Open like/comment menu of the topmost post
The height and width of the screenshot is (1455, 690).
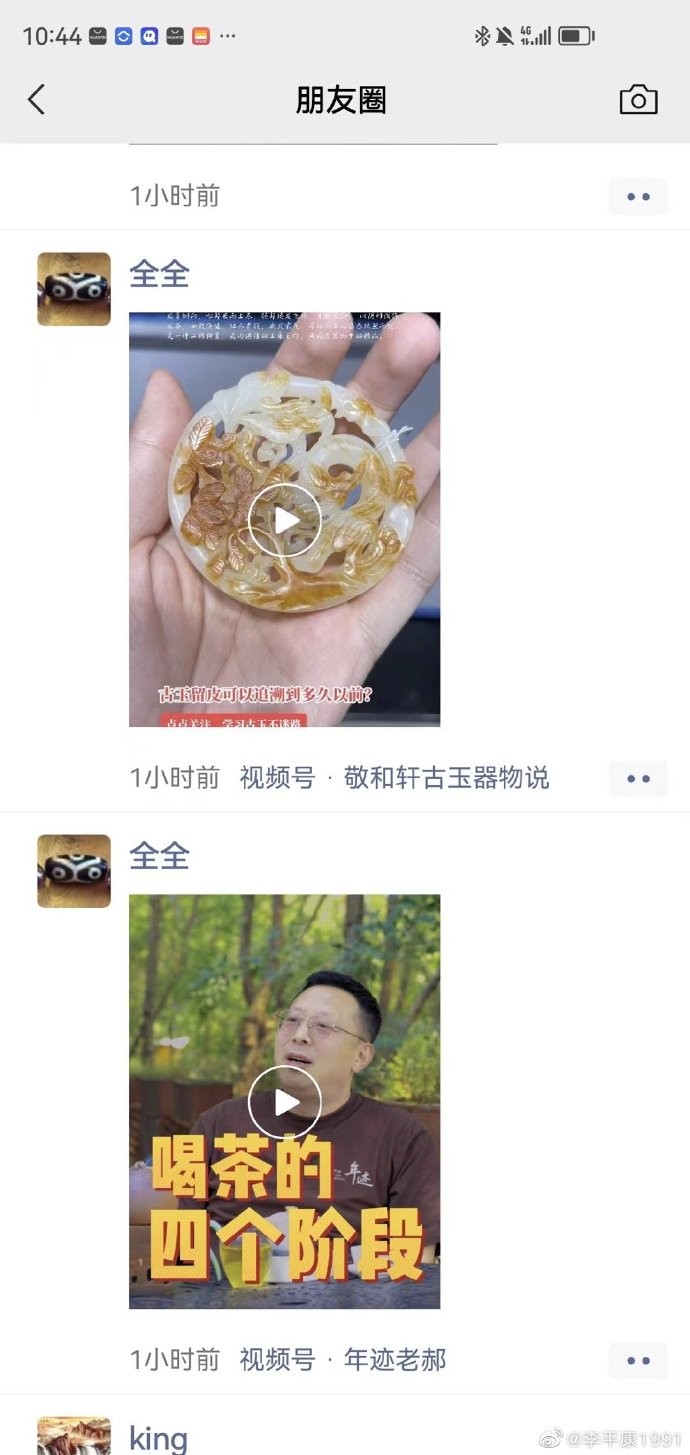tap(638, 197)
